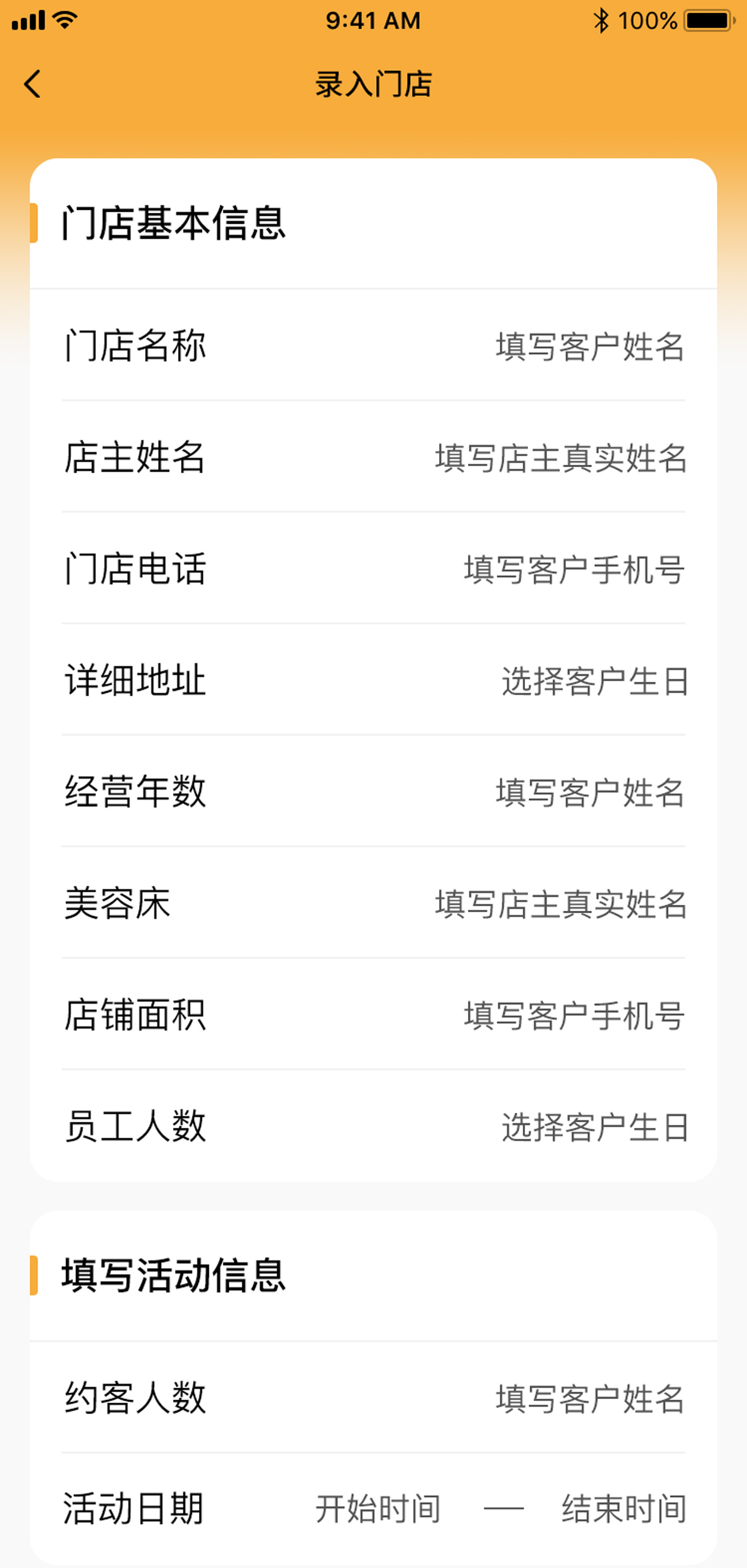Enter the 店主姓名 field
The image size is (747, 1568).
[560, 458]
